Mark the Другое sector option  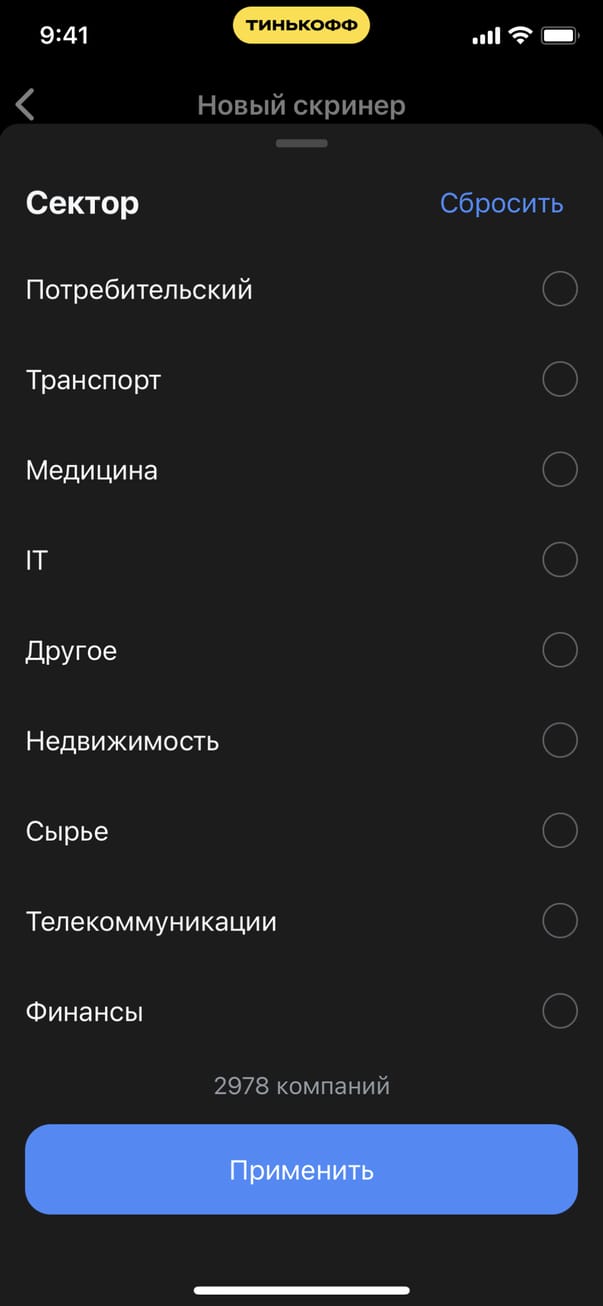(x=559, y=650)
